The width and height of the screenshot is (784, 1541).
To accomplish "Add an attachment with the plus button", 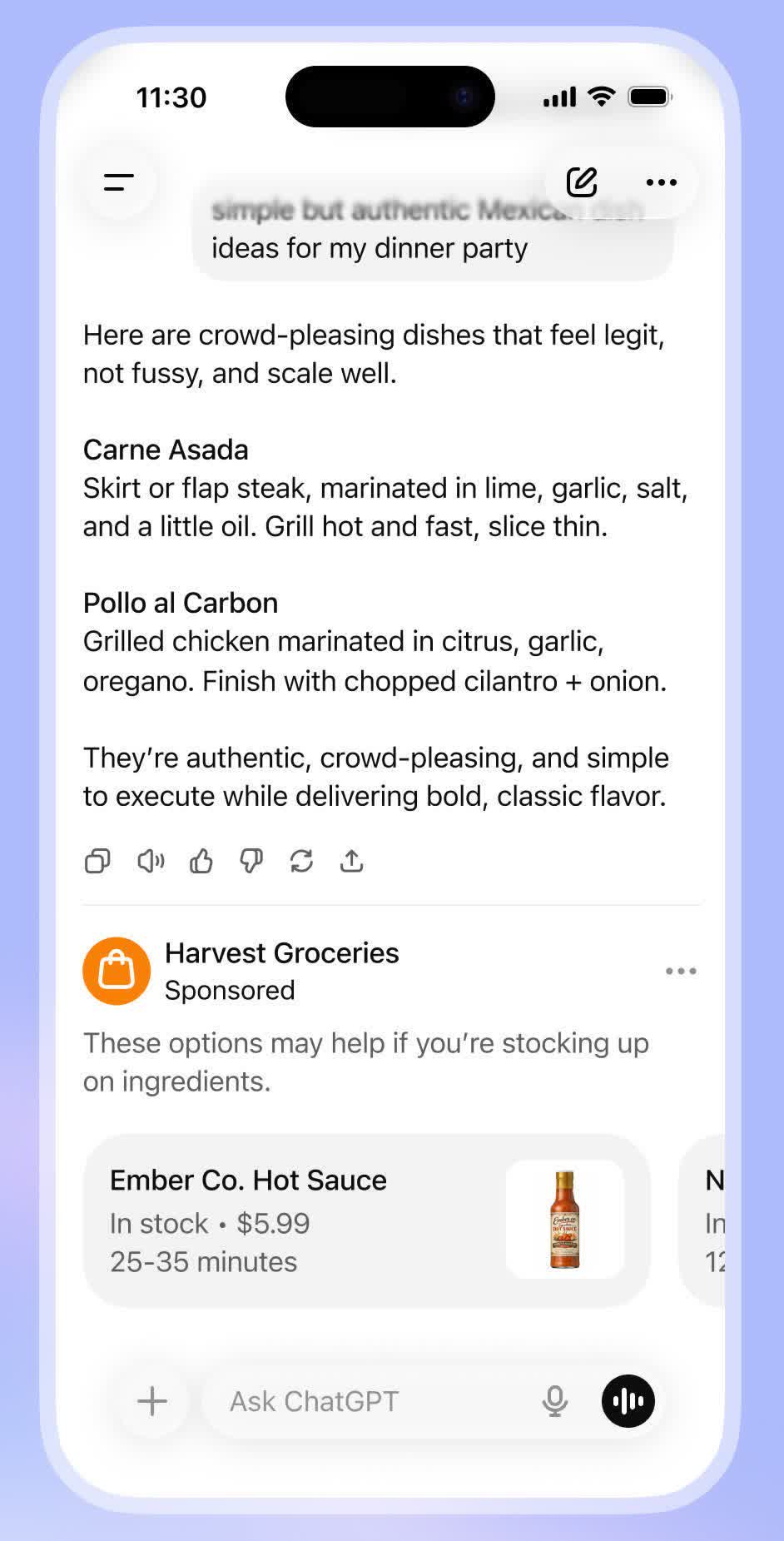I will tap(152, 1401).
